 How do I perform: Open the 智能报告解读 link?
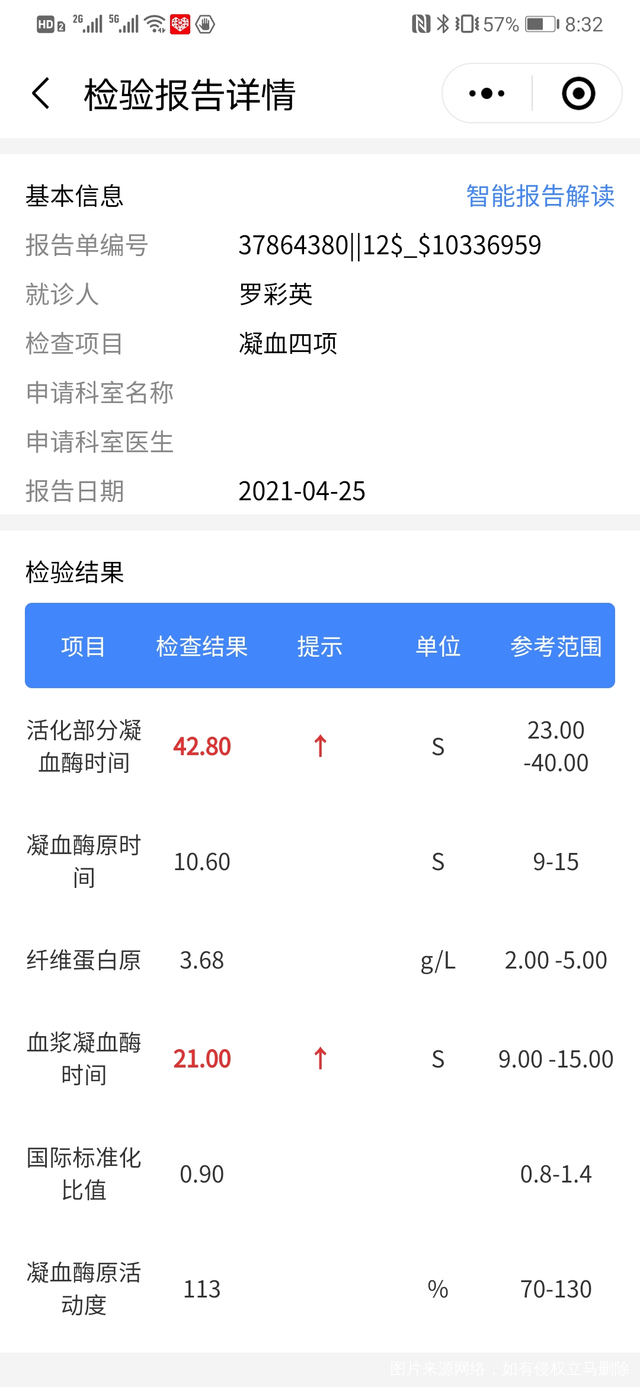pyautogui.click(x=540, y=196)
